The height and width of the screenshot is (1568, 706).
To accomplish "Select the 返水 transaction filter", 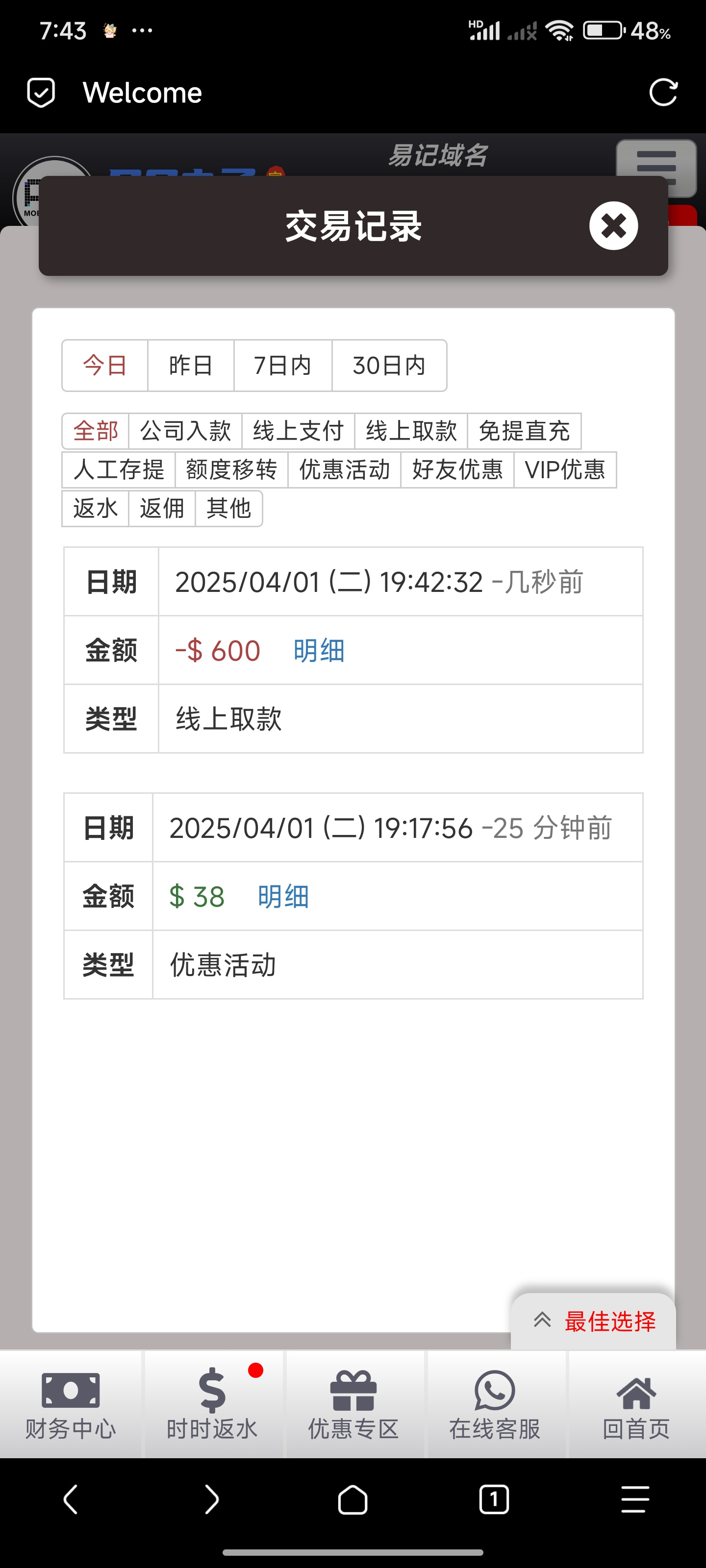I will pyautogui.click(x=95, y=509).
